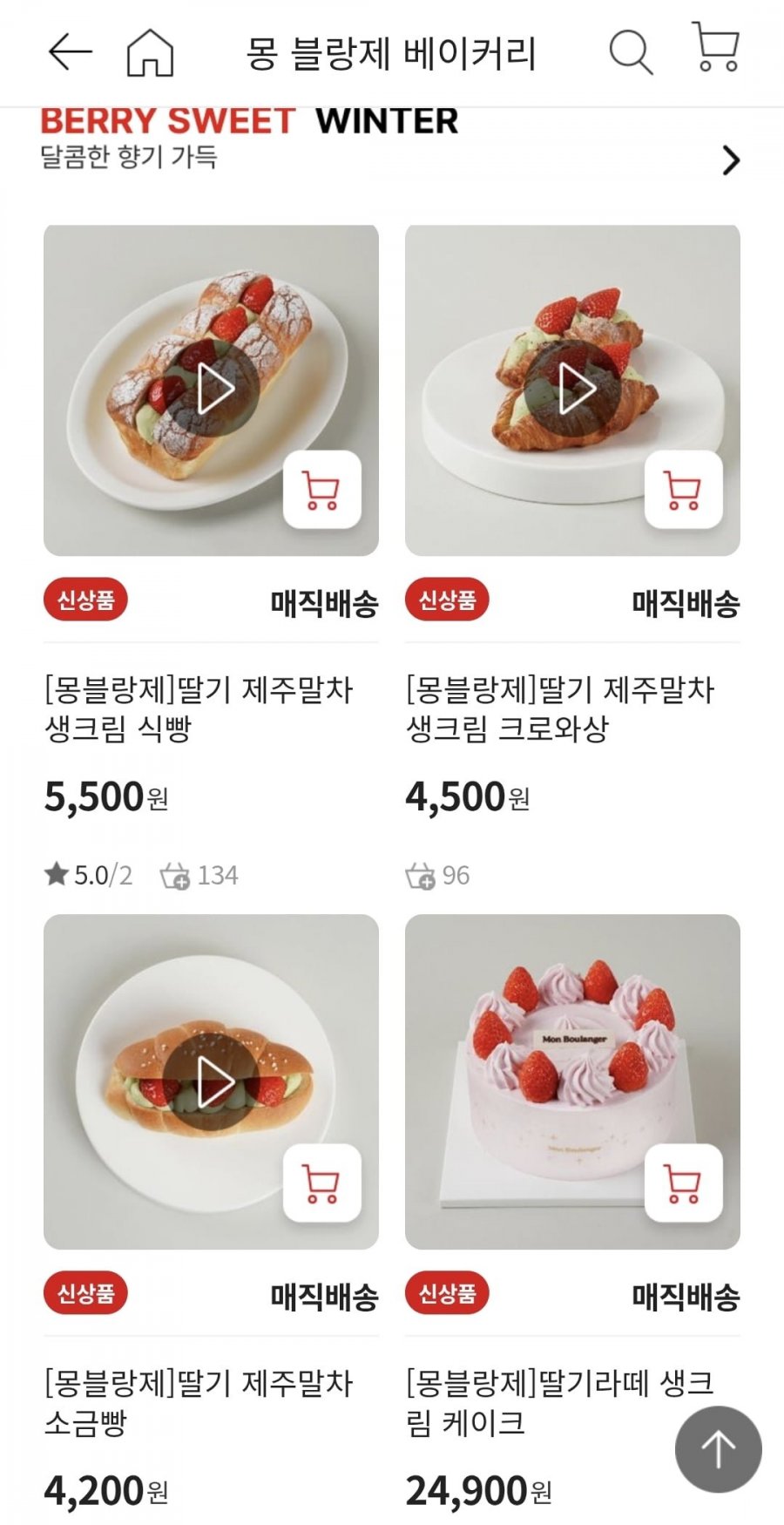This screenshot has width=784, height=1525.
Task: Play video for 딸기 제주말차 생크림 크로와상
Action: [574, 389]
